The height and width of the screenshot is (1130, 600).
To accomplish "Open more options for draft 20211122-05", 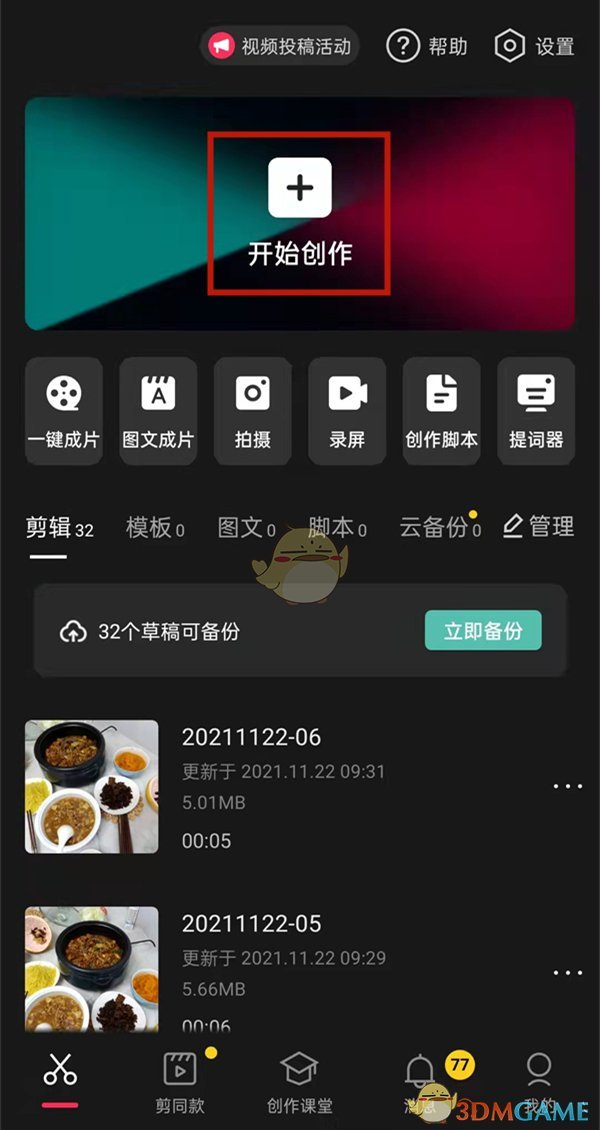I will tap(567, 973).
